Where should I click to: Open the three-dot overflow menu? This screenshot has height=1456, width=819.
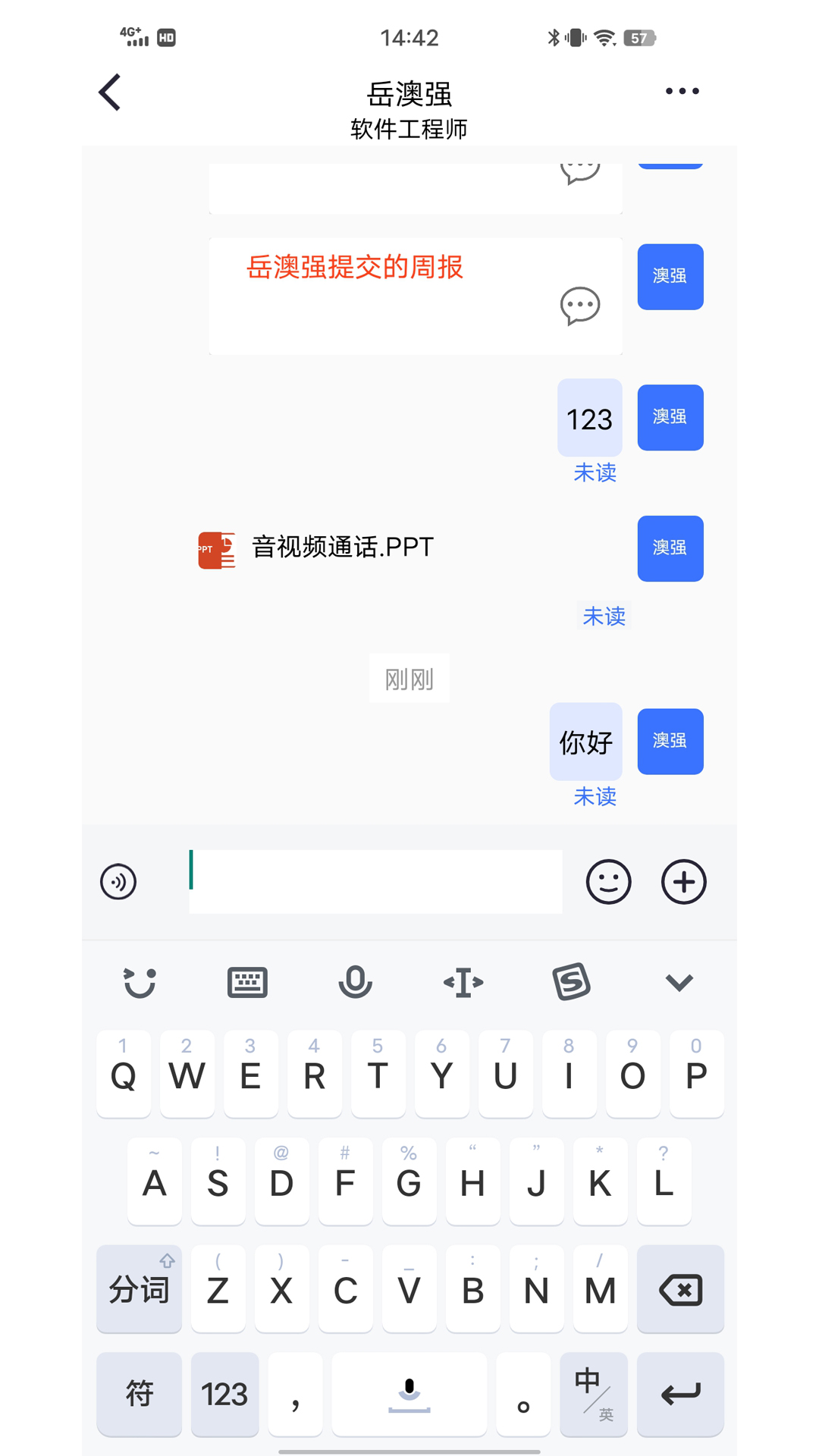click(682, 91)
